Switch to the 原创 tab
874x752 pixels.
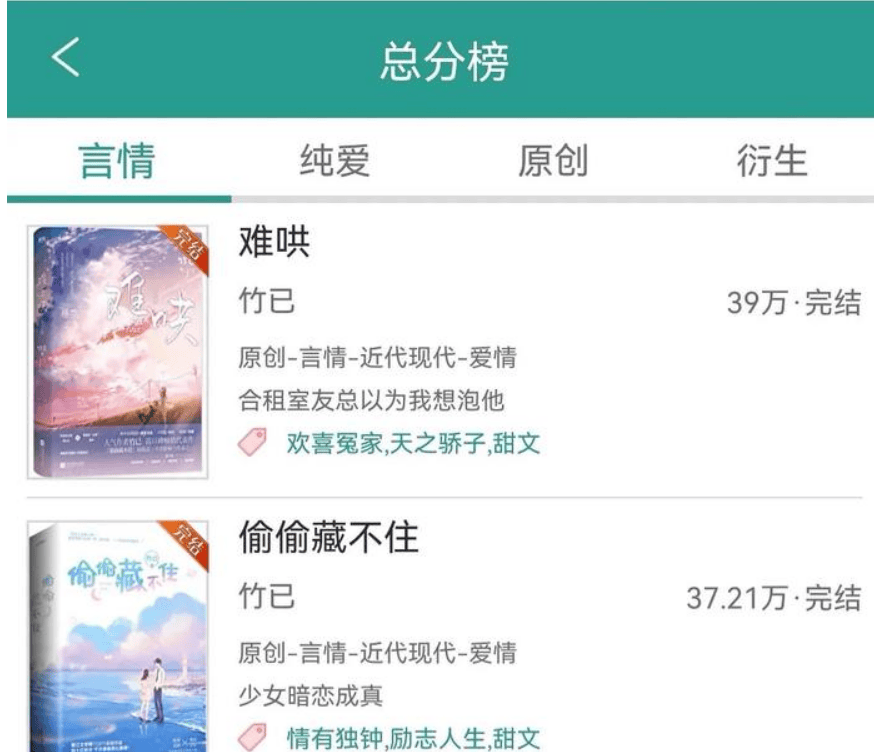click(552, 161)
